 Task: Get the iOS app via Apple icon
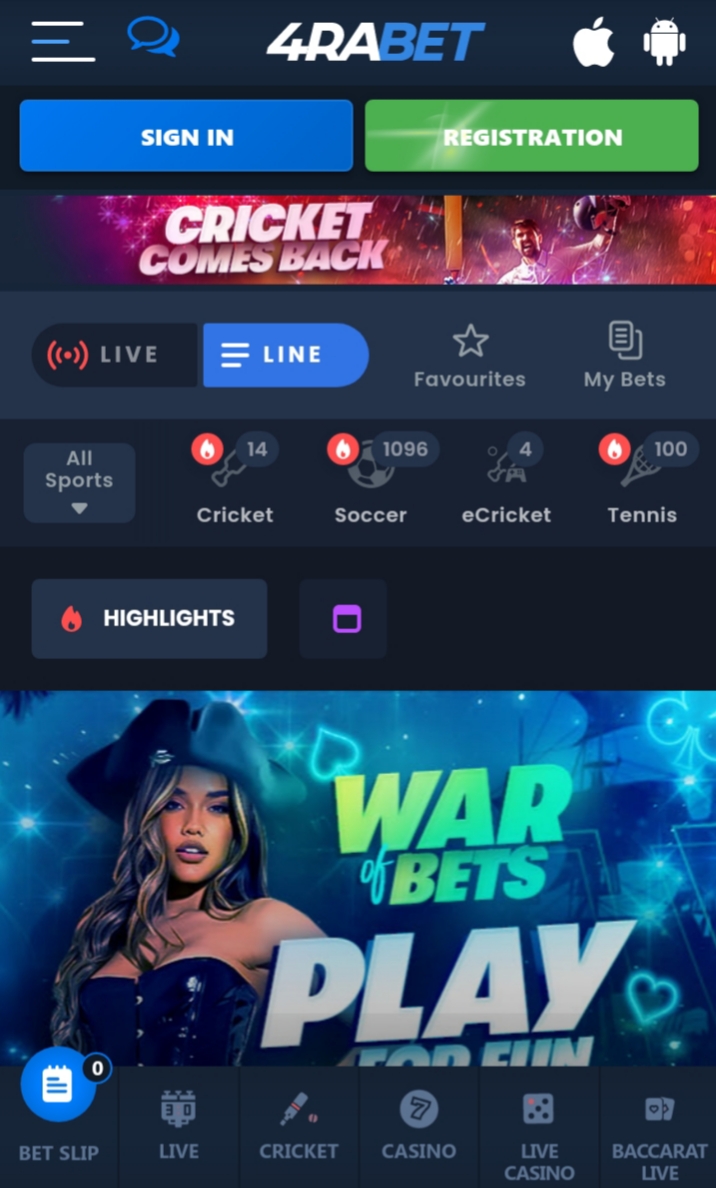[593, 43]
